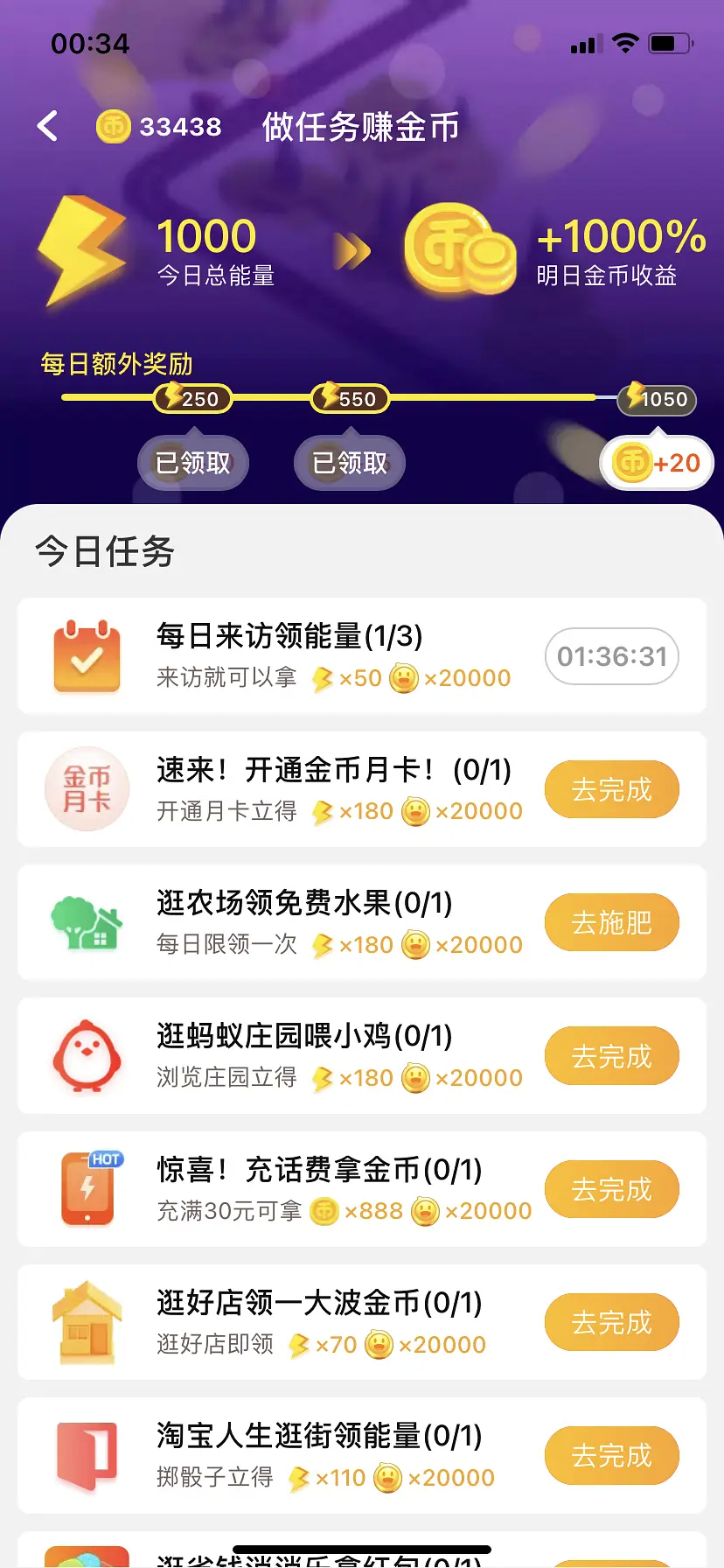Tap 去完成 for 充话费拿金币 task

(x=611, y=1189)
